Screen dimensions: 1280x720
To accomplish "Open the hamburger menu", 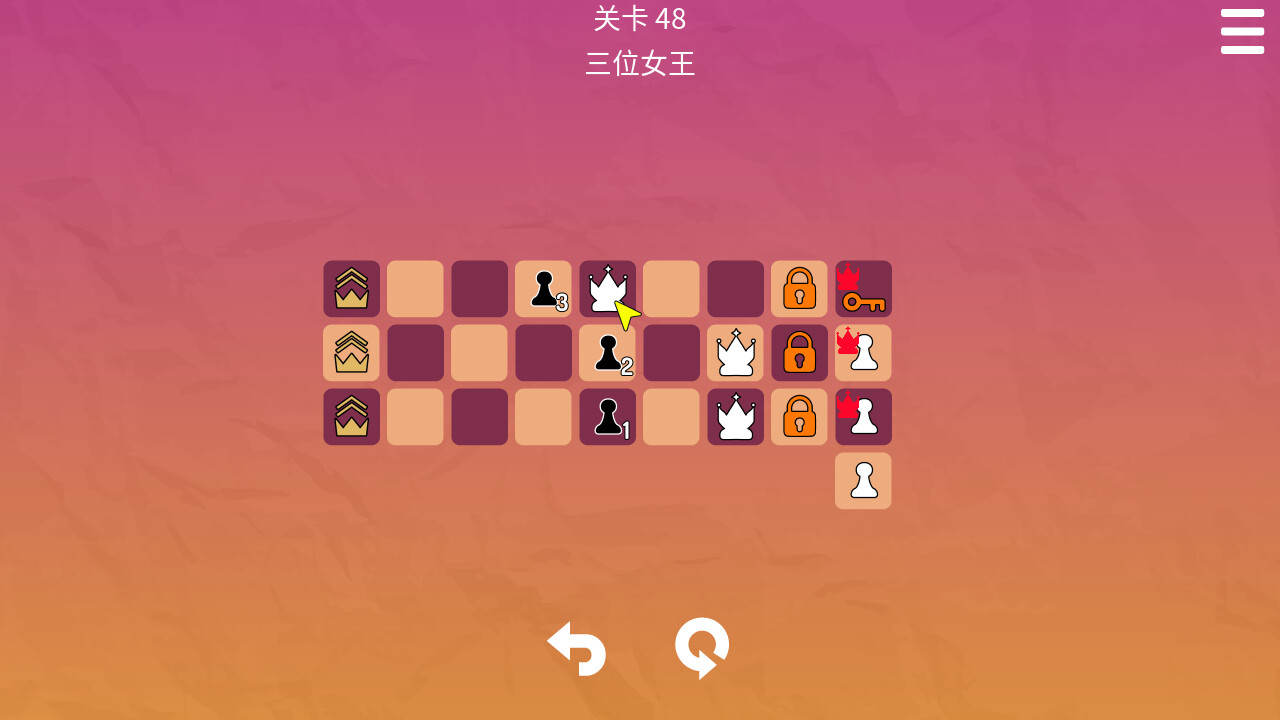I will pos(1242,31).
